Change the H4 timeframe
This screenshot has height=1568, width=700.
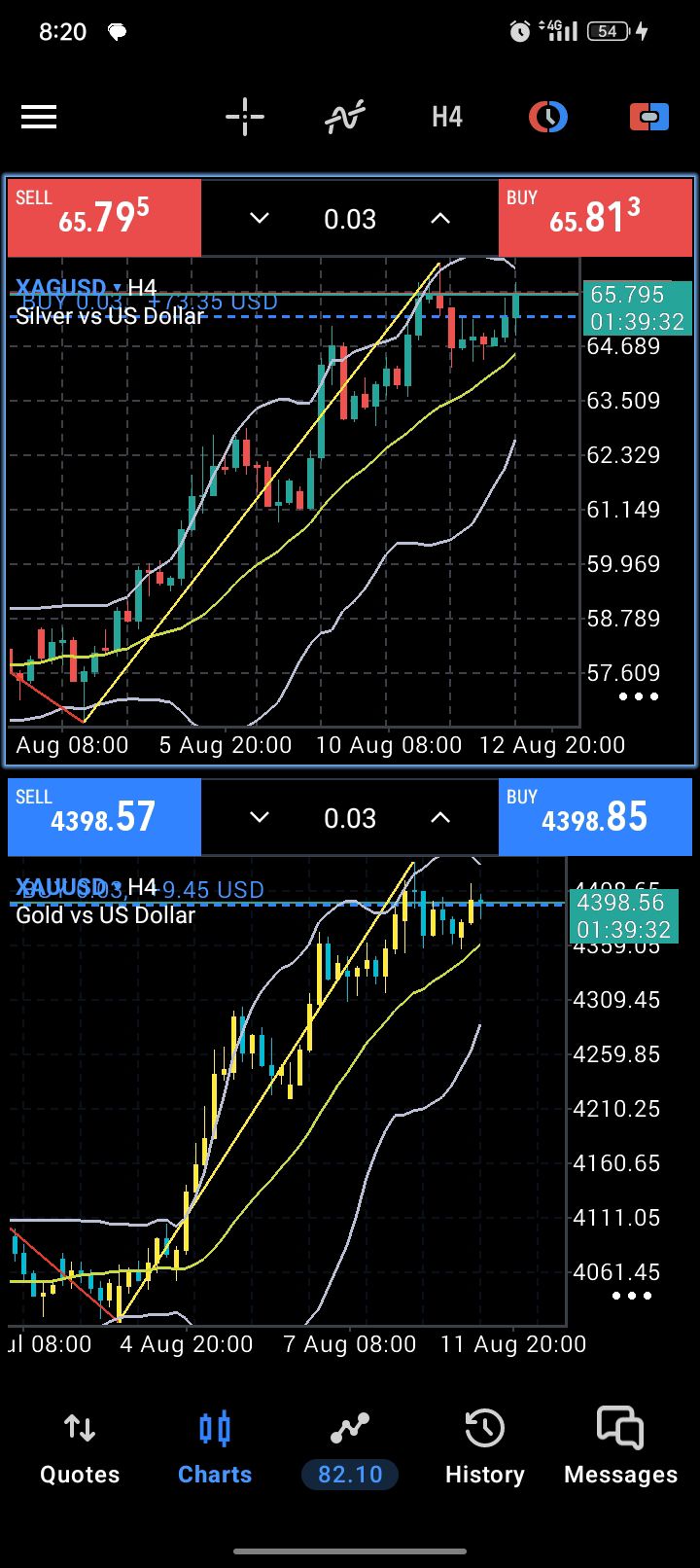pyautogui.click(x=447, y=118)
